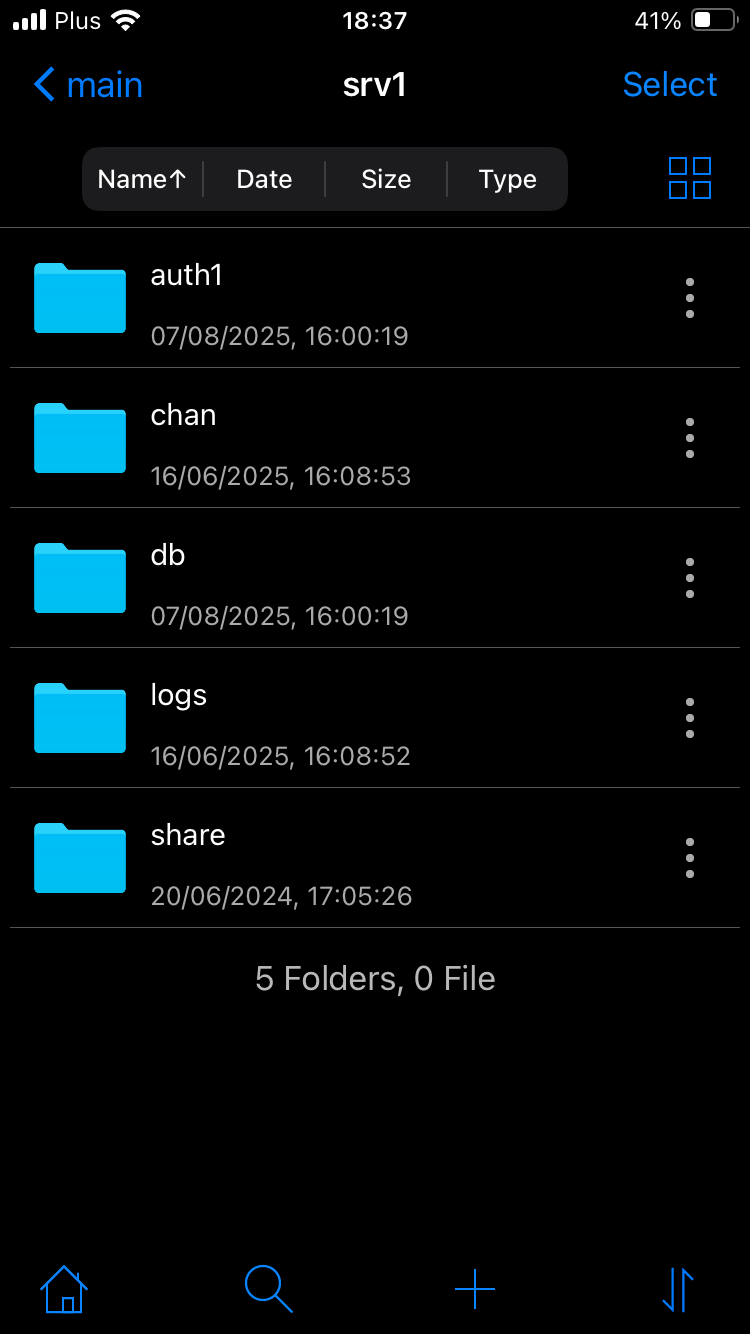Image resolution: width=750 pixels, height=1334 pixels.
Task: Open the chan folder
Action: coord(300,438)
